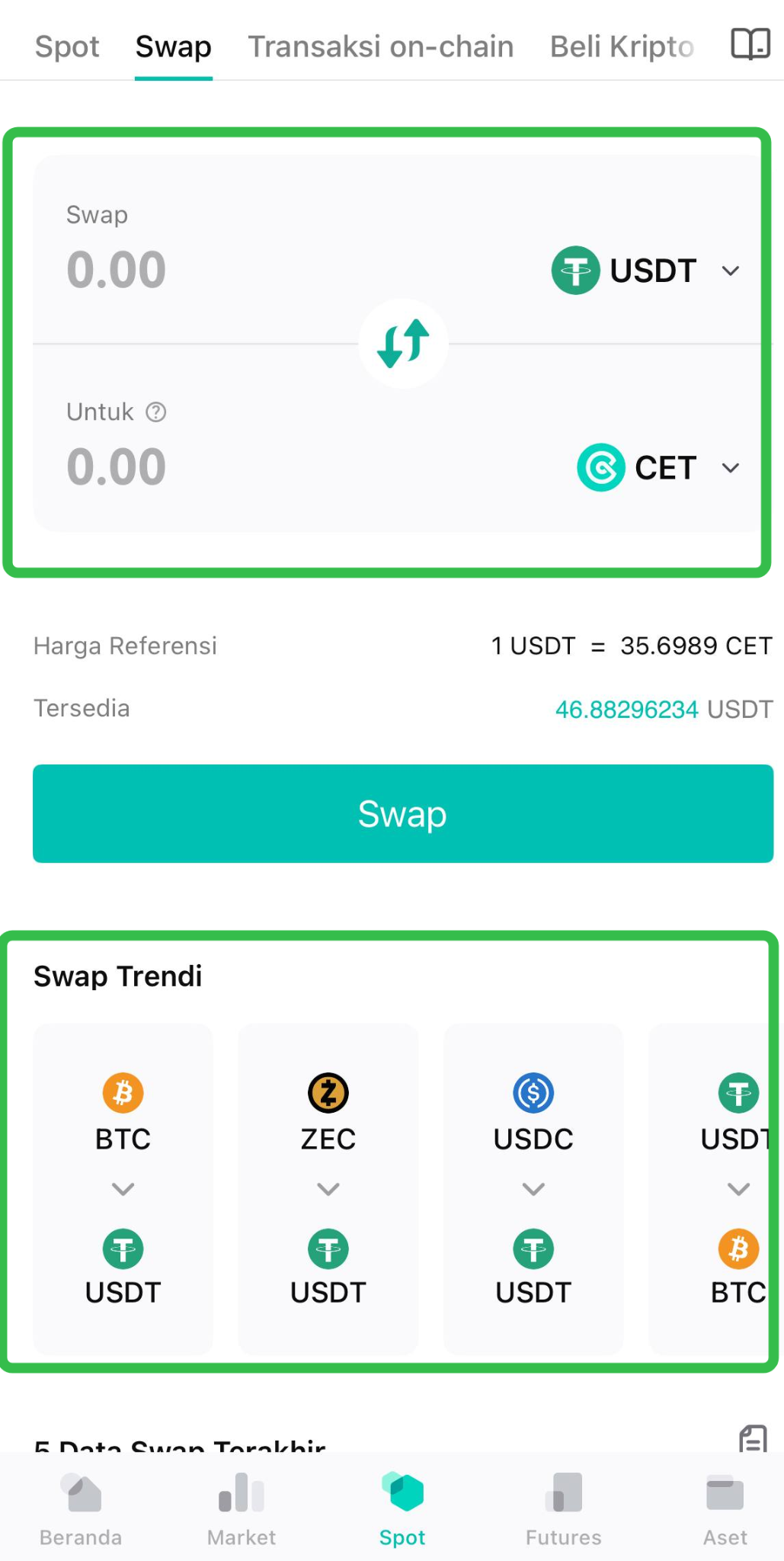Open the guide book icon
This screenshot has height=1561, width=784.
tap(750, 44)
